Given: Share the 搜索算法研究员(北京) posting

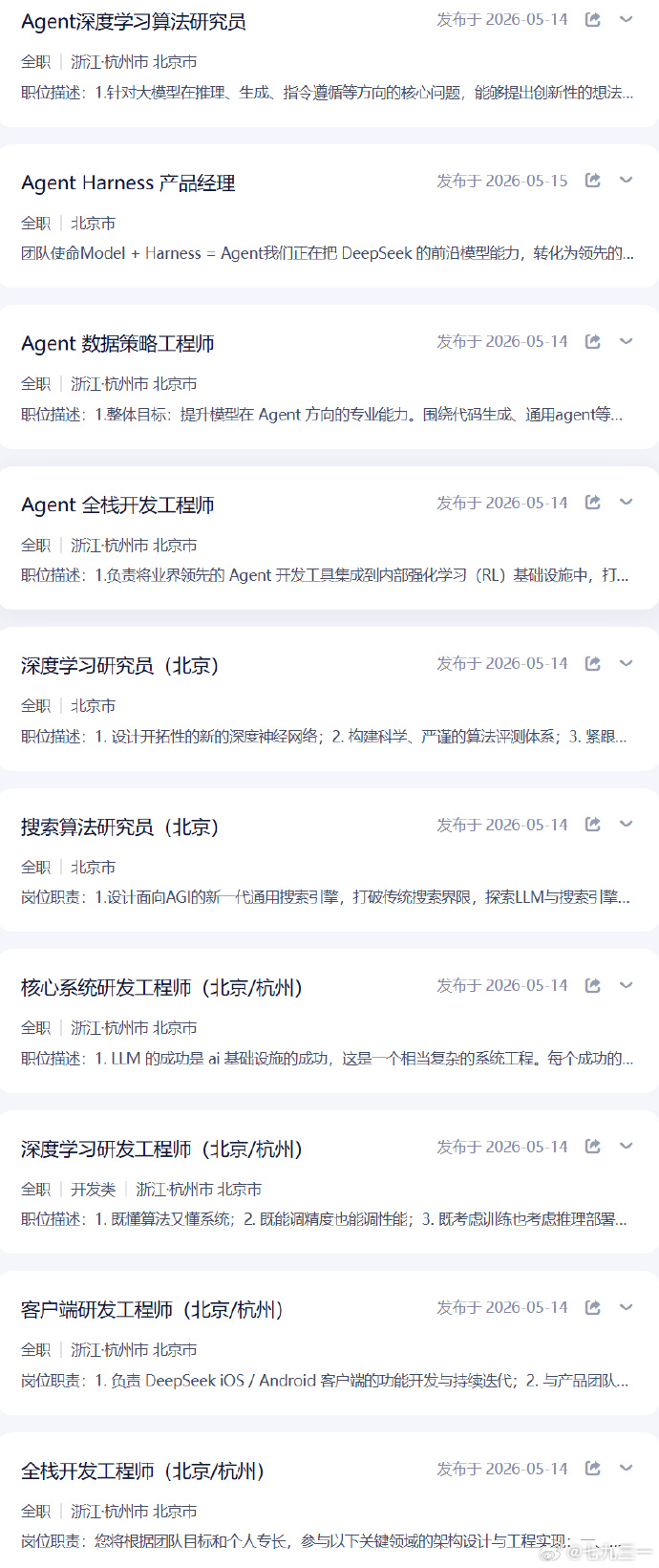Looking at the screenshot, I should [593, 825].
